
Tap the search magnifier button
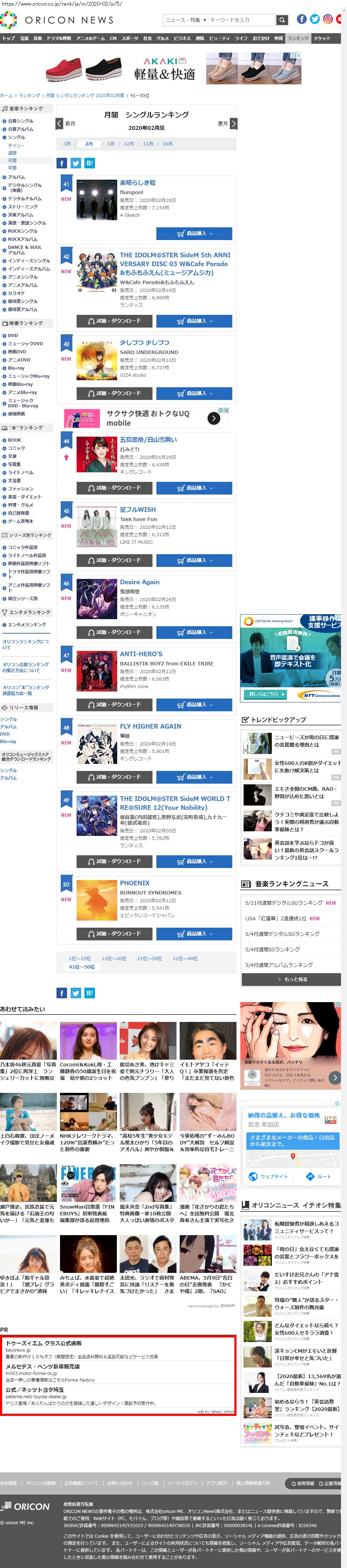pyautogui.click(x=282, y=20)
